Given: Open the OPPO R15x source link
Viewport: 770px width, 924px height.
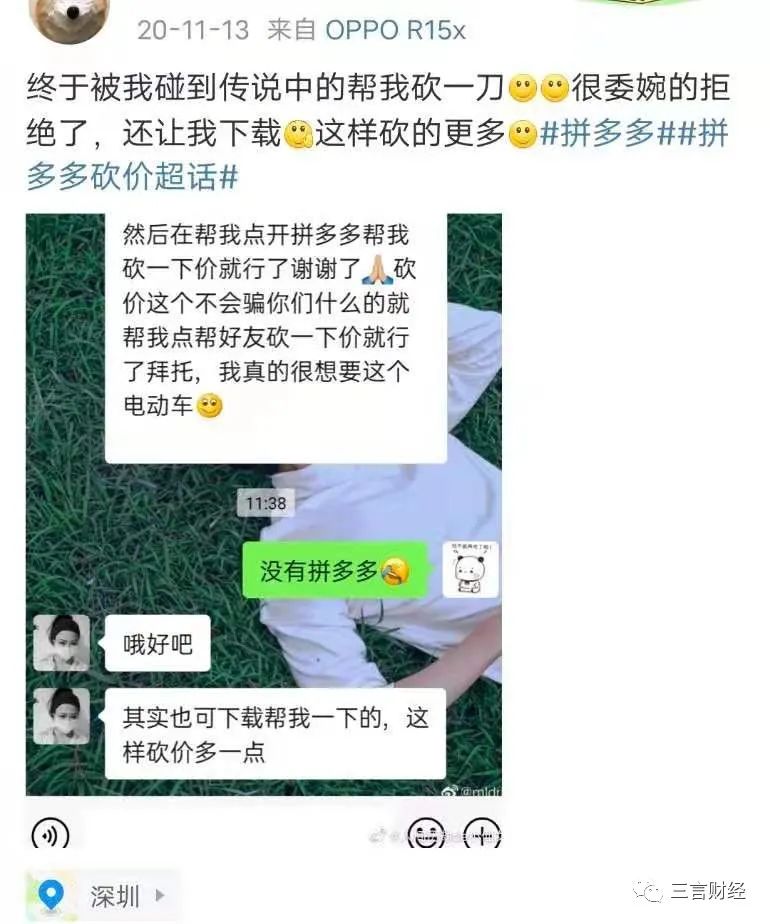Looking at the screenshot, I should 395,30.
